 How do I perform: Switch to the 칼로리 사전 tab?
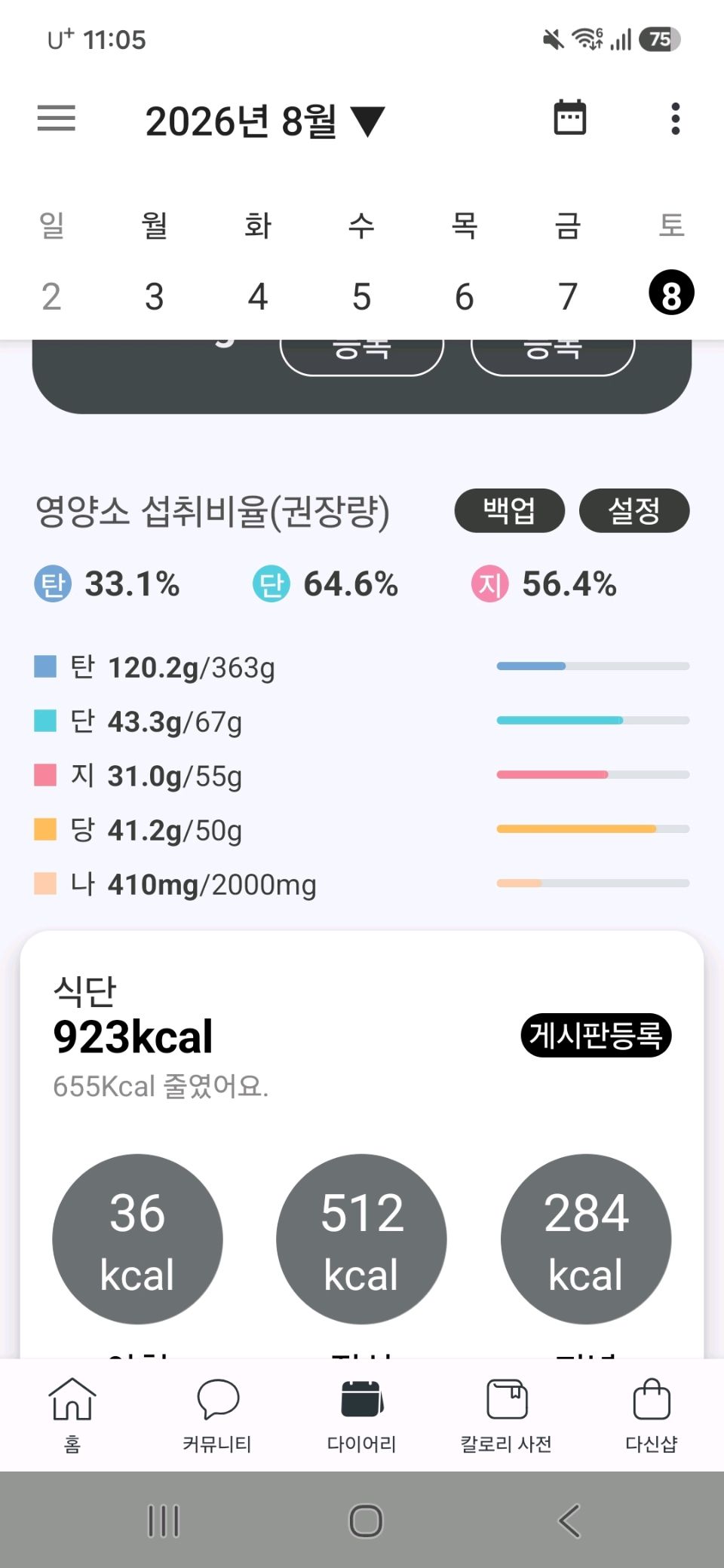(x=507, y=1415)
